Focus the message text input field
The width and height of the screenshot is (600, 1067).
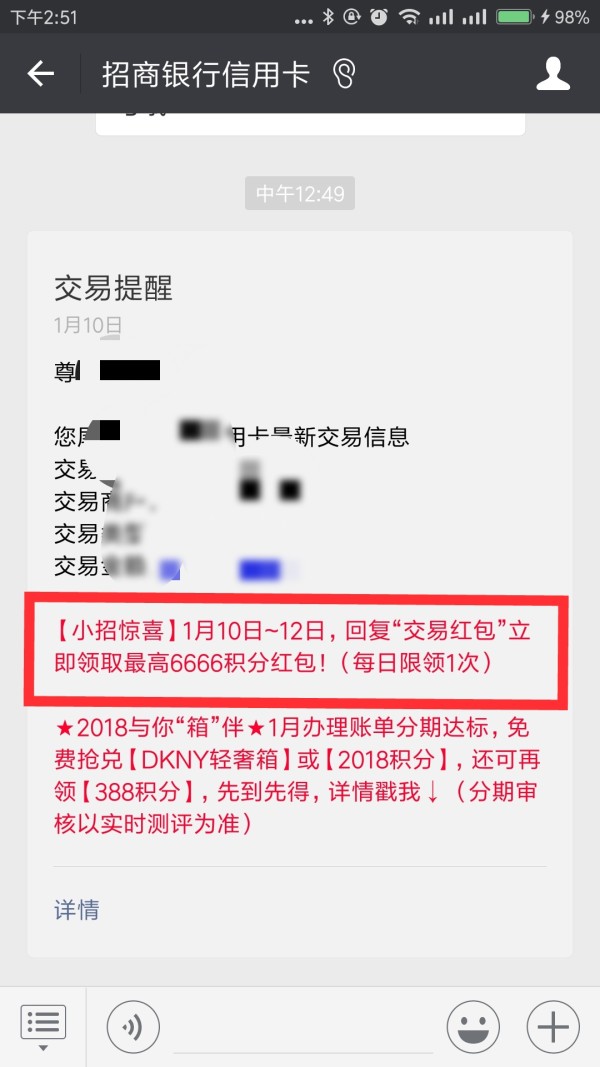303,1028
